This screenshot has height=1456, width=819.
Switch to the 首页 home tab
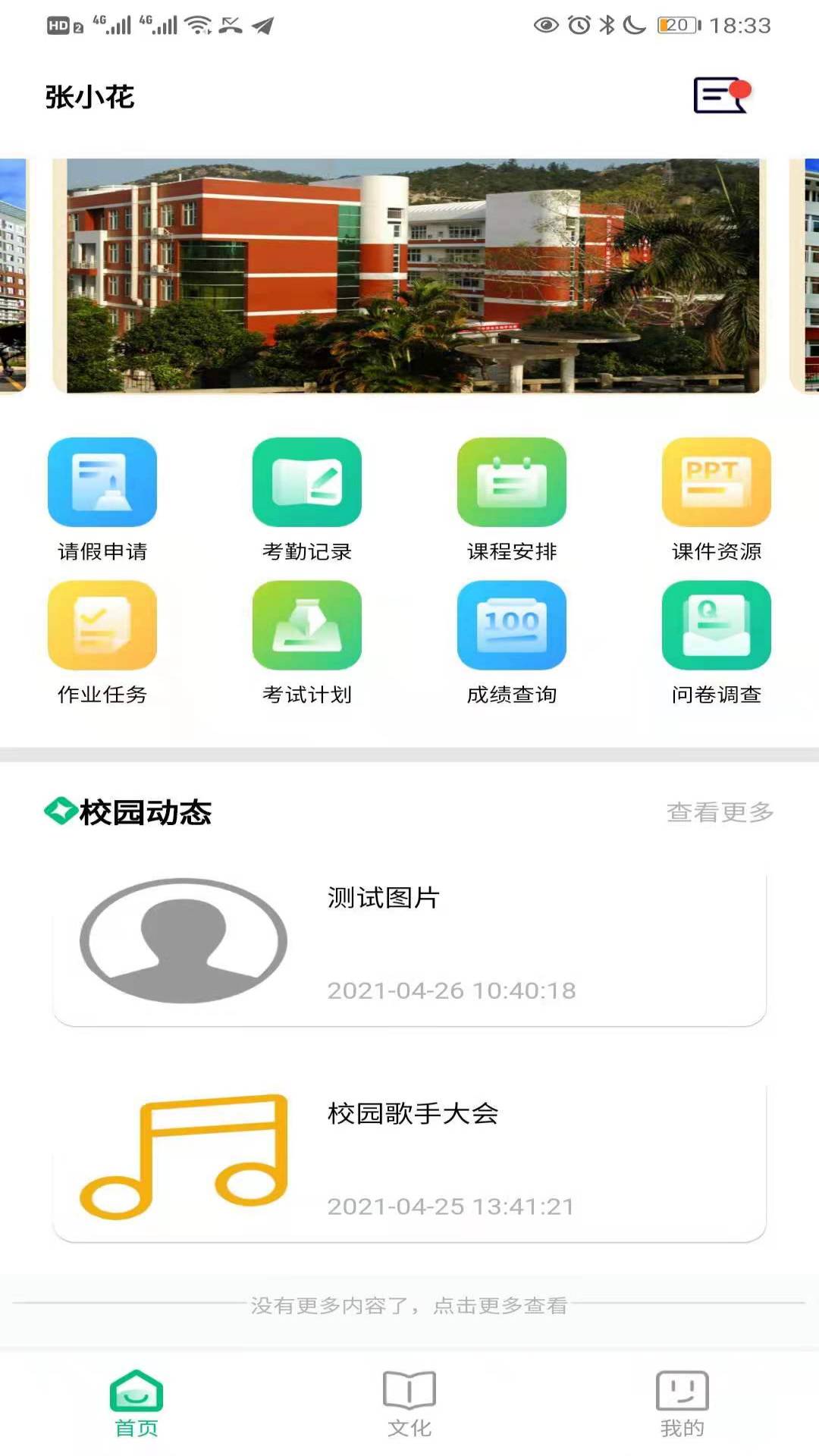[x=136, y=1403]
